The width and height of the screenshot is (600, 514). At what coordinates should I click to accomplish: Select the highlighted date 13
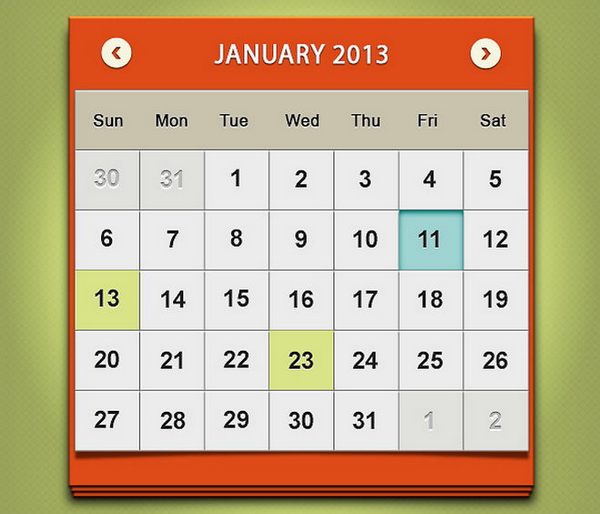click(x=107, y=299)
